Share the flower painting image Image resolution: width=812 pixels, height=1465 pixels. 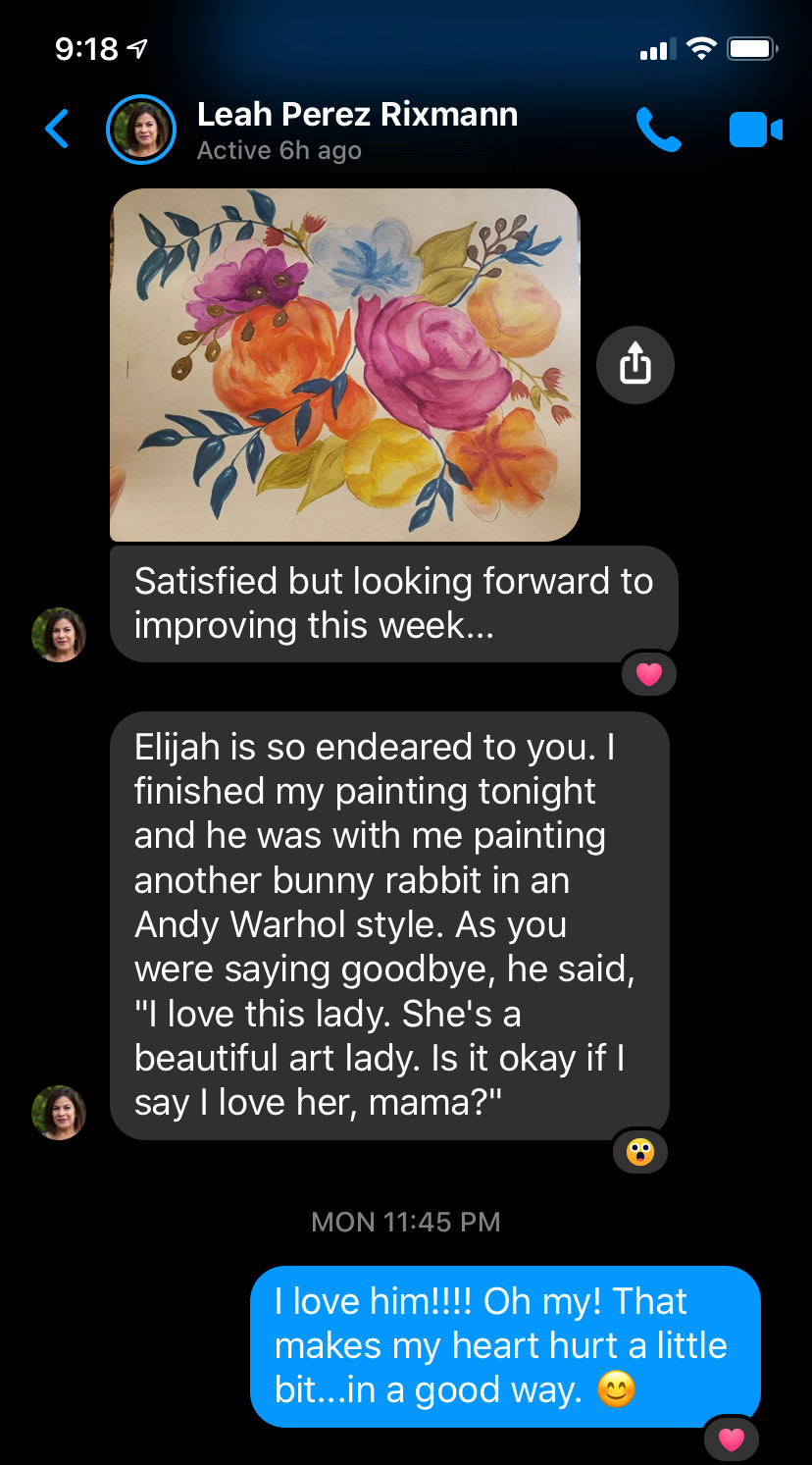[x=635, y=365]
